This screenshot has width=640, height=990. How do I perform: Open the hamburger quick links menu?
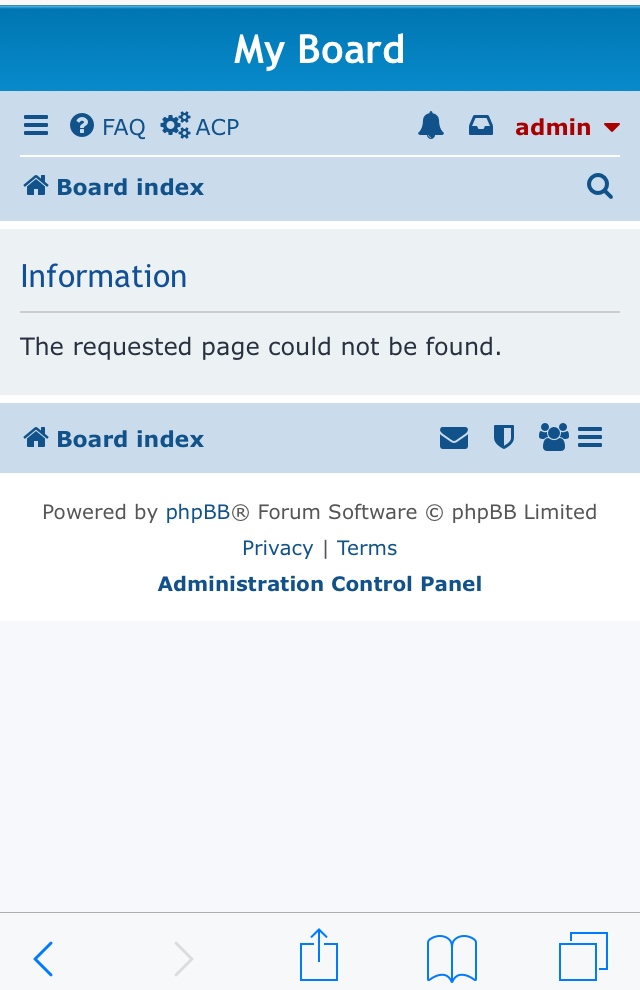pyautogui.click(x=36, y=126)
